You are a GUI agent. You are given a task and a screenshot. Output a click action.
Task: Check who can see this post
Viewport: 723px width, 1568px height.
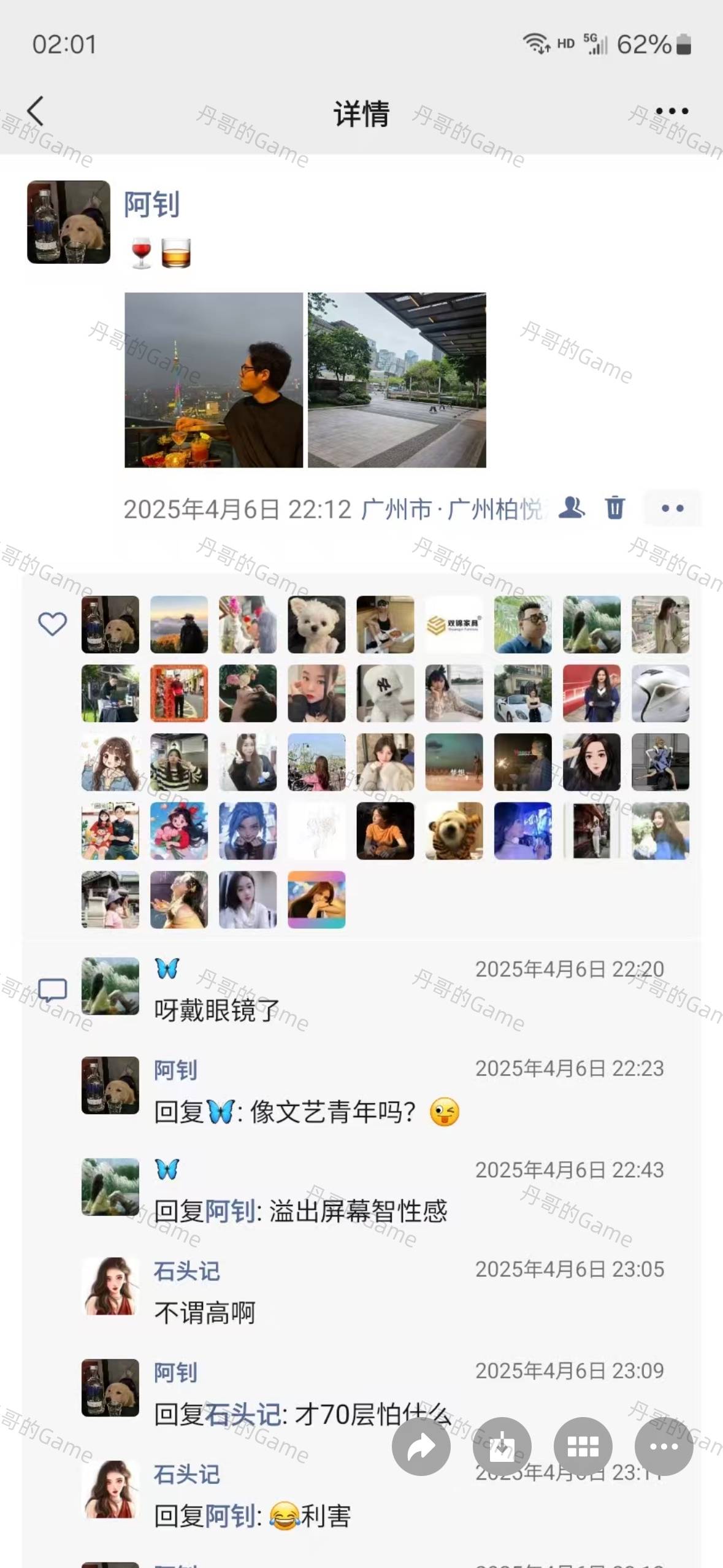tap(571, 508)
